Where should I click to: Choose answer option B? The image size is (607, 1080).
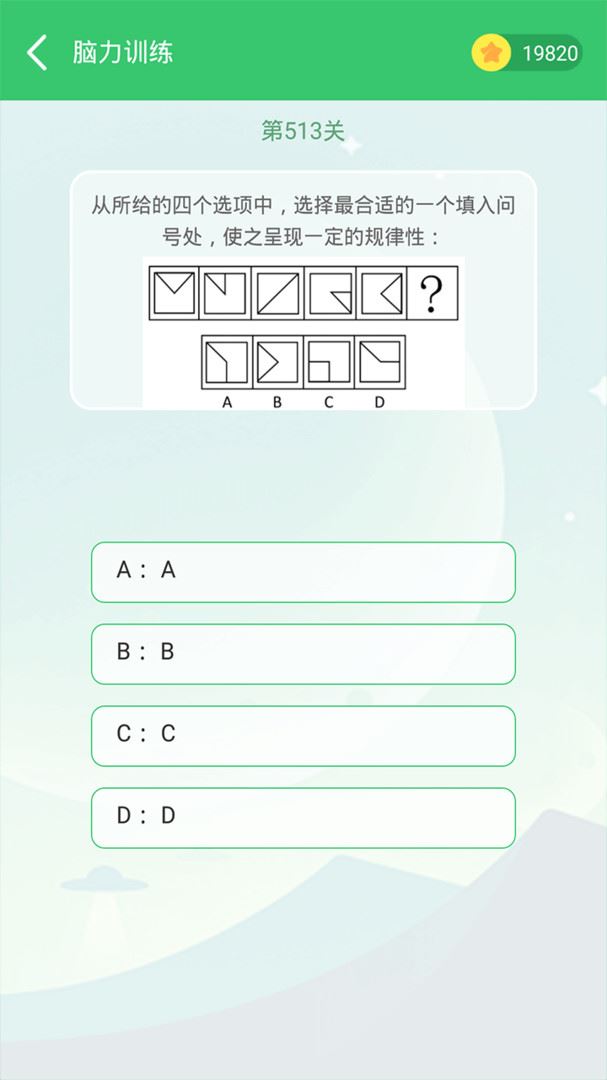[303, 654]
